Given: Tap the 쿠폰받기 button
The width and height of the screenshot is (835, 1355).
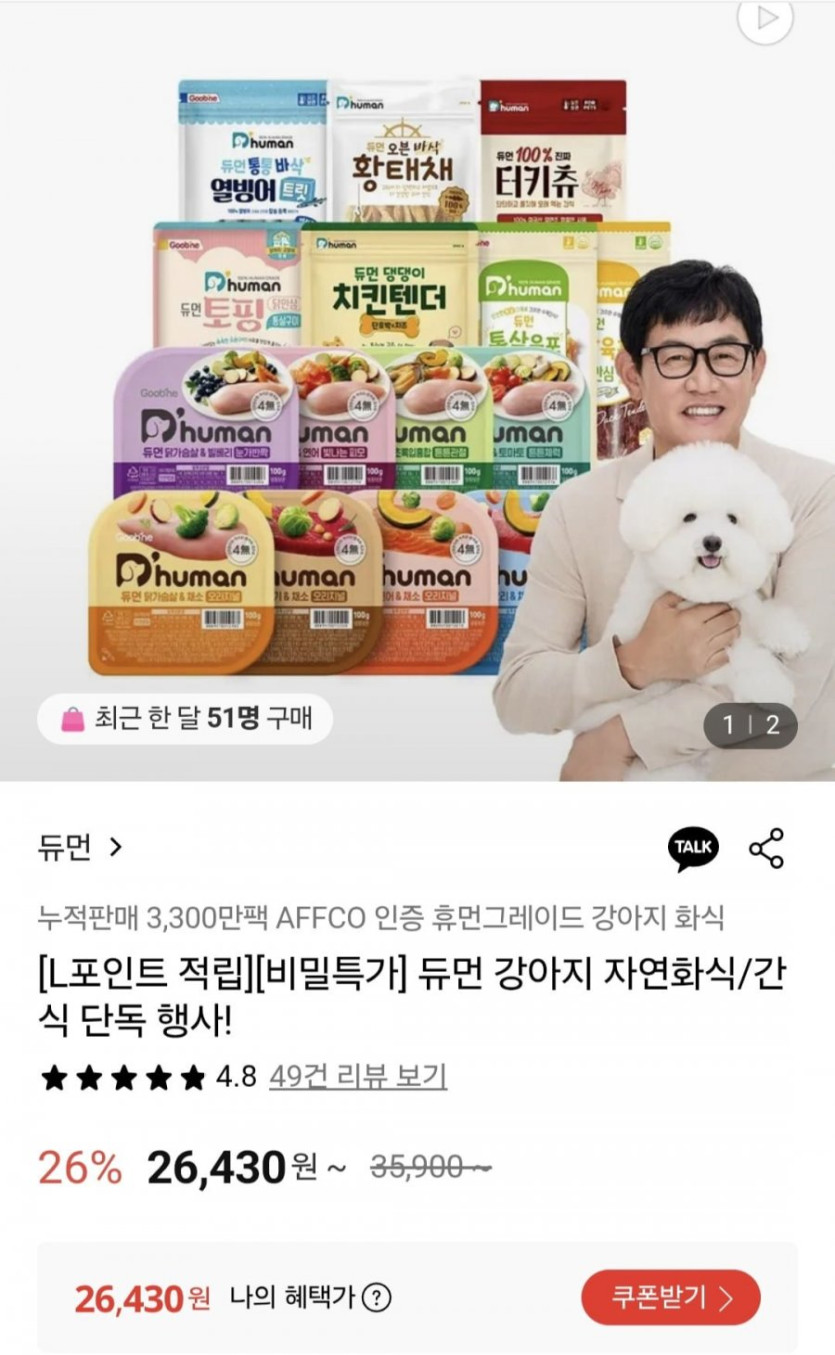Looking at the screenshot, I should 671,1298.
